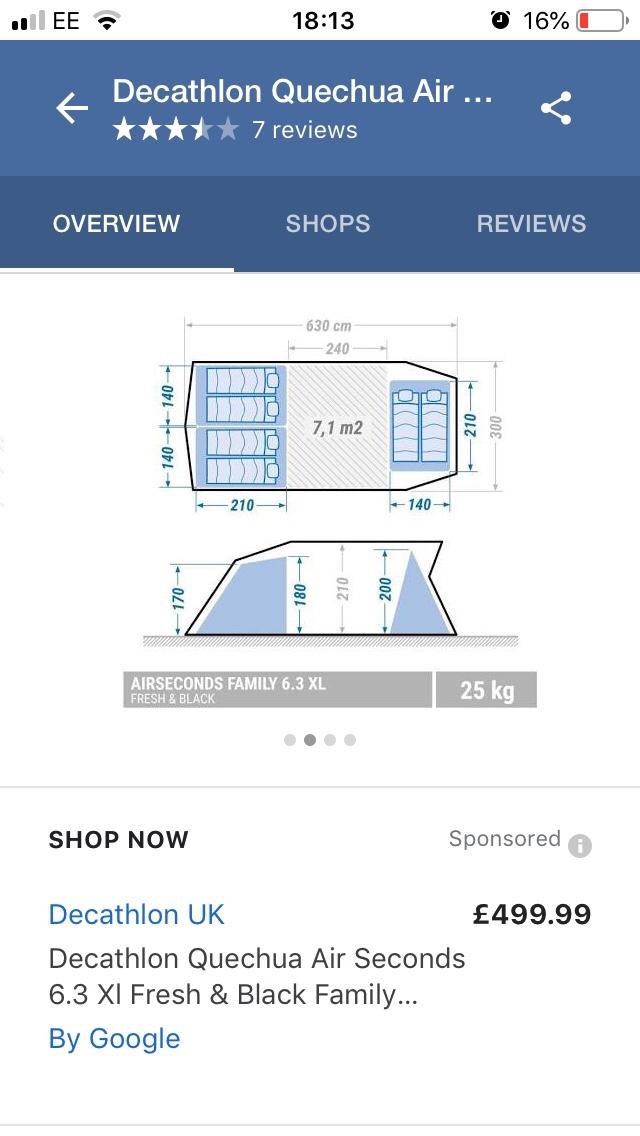Switch to the Reviews tab

pyautogui.click(x=531, y=224)
